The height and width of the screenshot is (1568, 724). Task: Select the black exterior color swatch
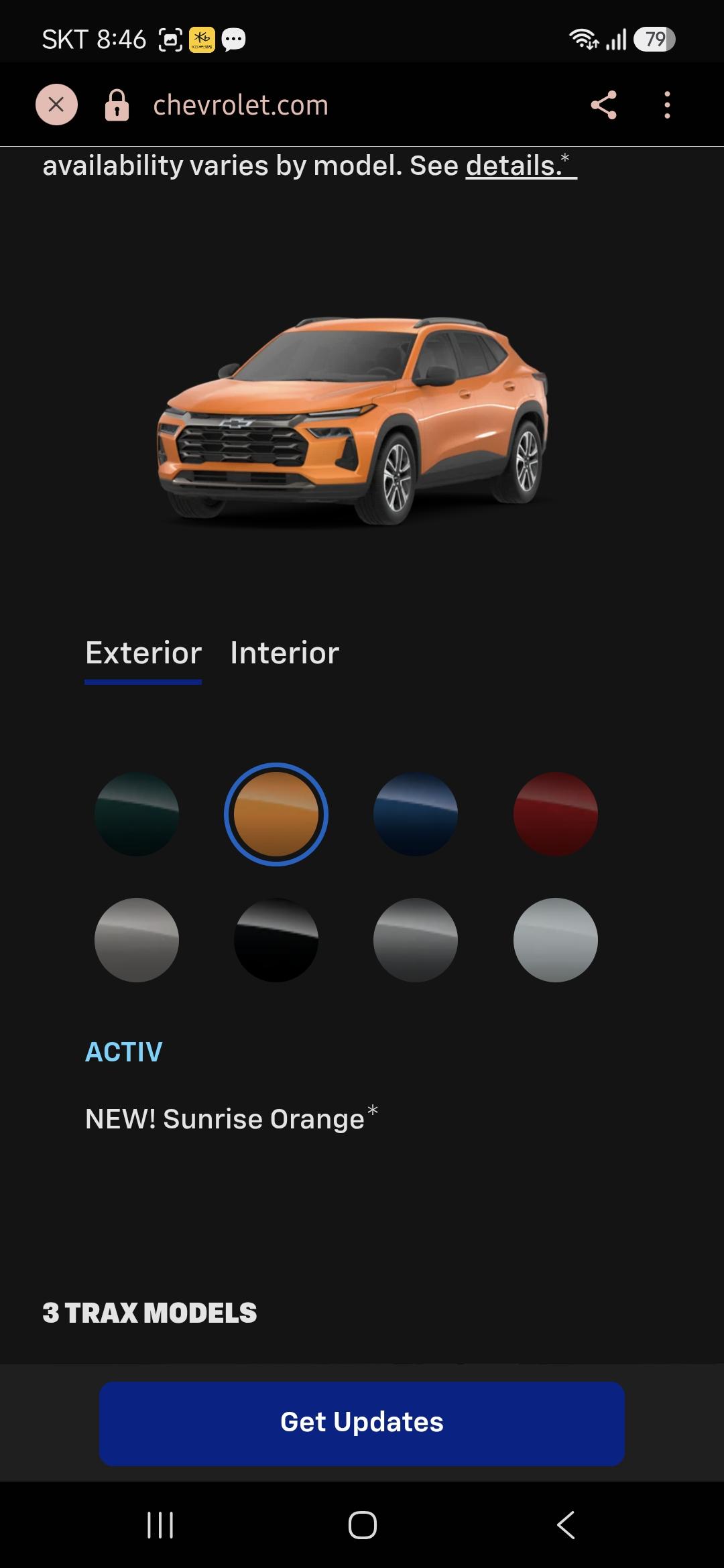(x=276, y=940)
